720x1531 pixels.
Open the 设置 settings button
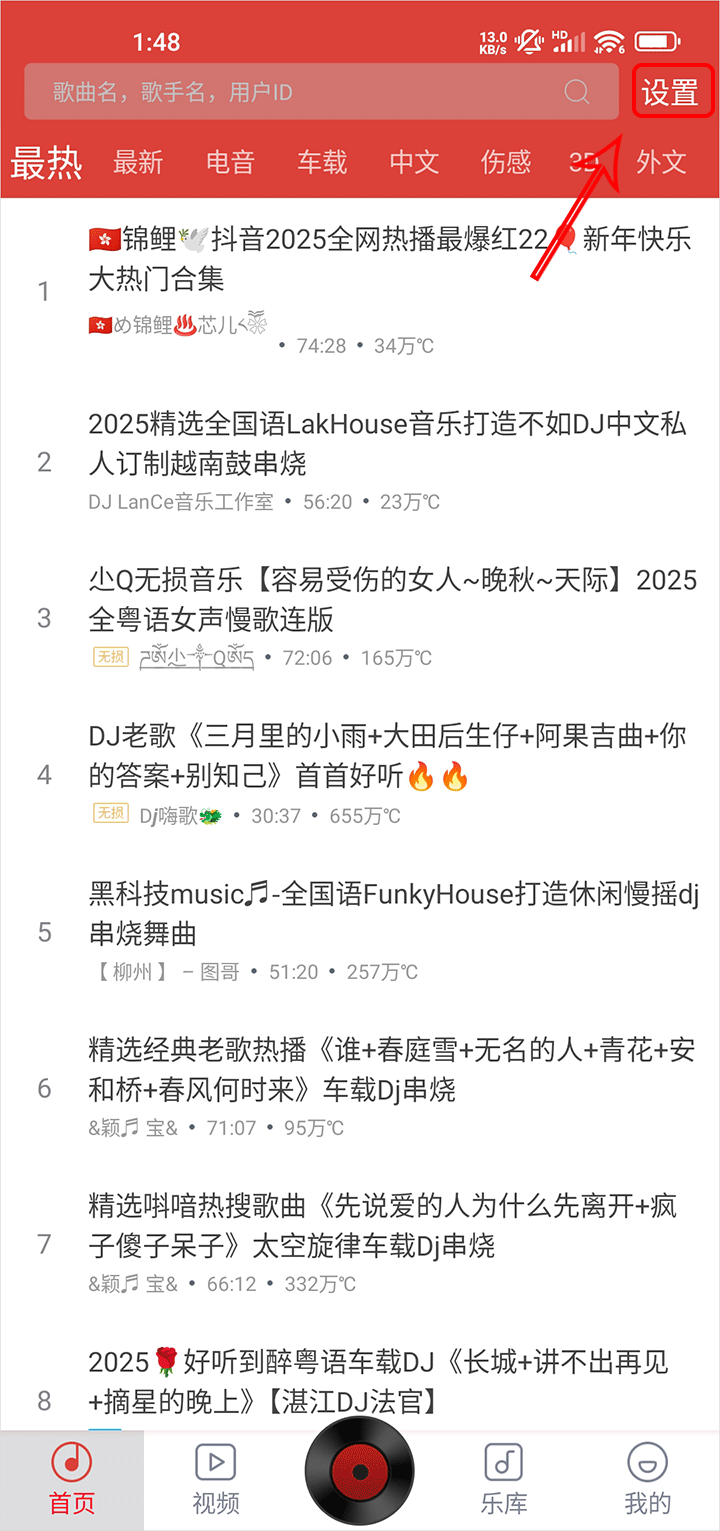tap(670, 93)
